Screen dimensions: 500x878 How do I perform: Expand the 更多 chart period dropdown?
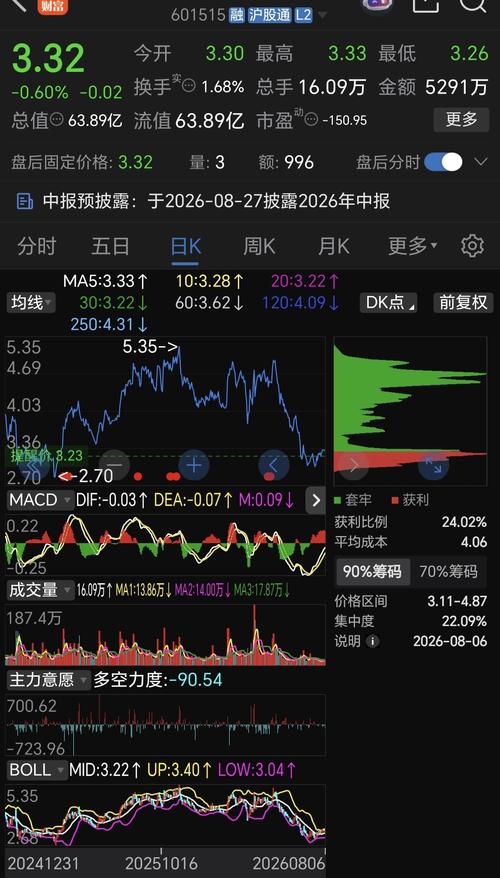[413, 246]
